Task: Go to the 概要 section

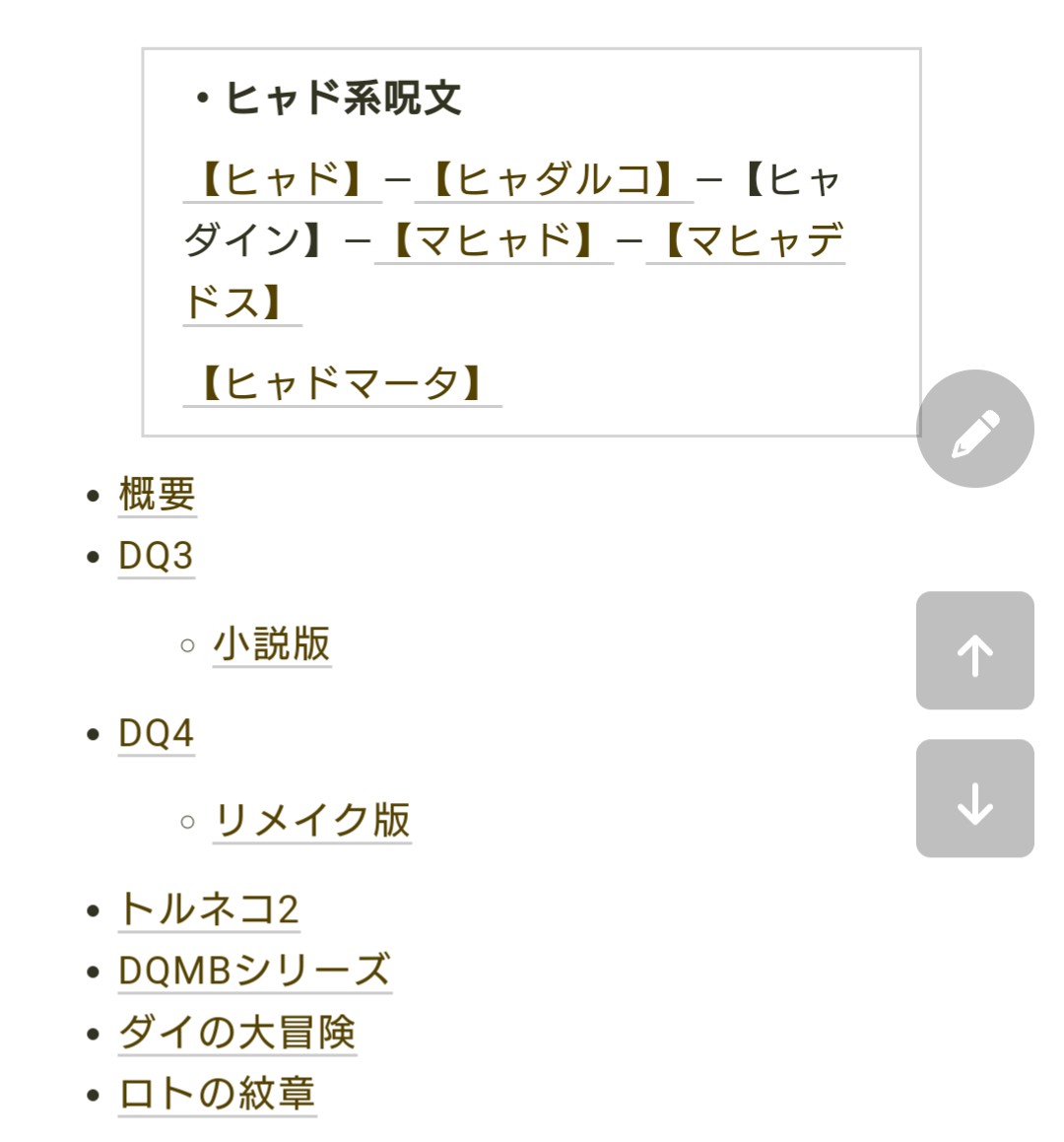Action: (x=157, y=494)
